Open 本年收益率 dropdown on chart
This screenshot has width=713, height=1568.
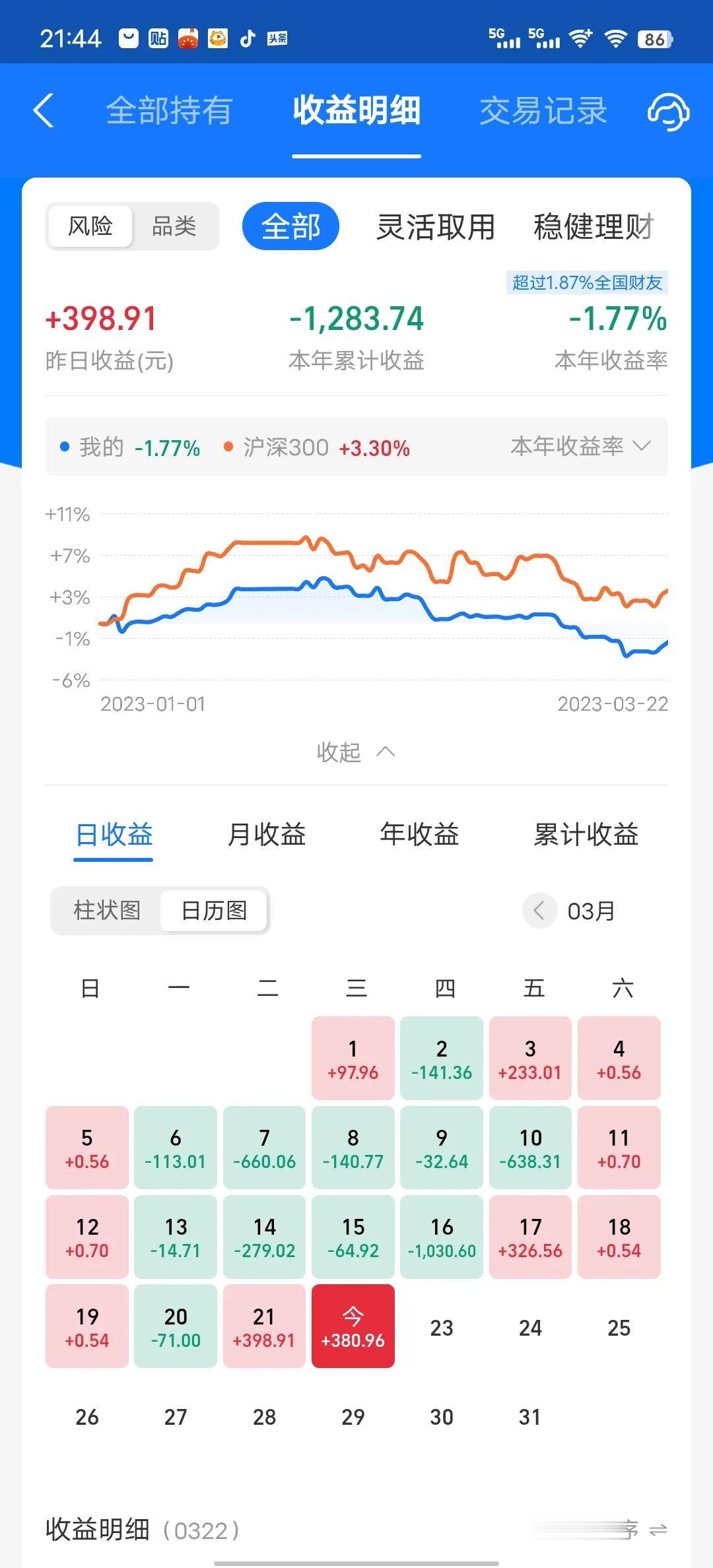pos(580,447)
